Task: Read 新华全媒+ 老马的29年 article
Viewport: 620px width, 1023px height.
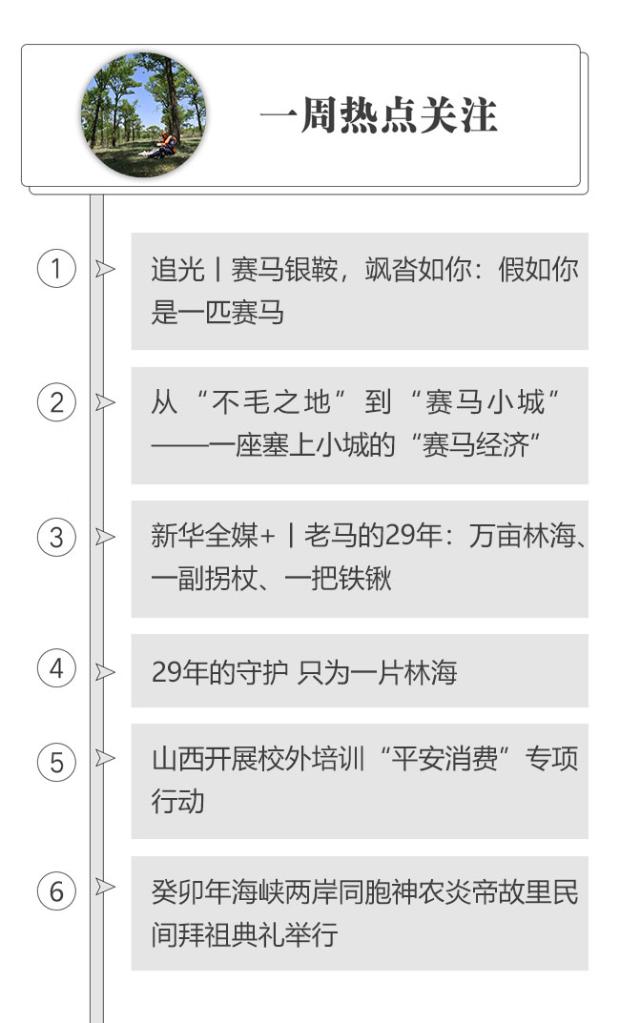Action: 359,558
